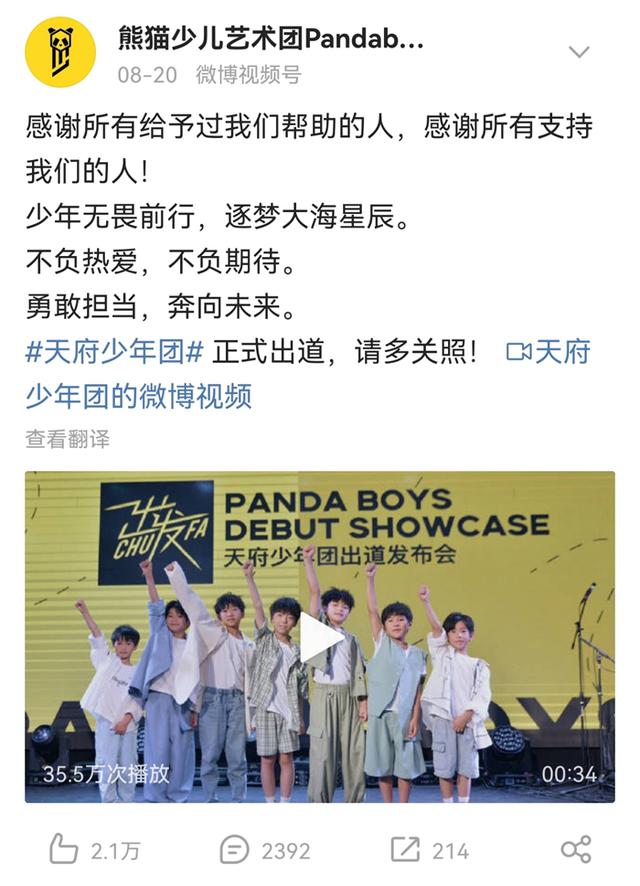Open the #天府少年团# hashtag
The height and width of the screenshot is (886, 640).
[x=115, y=352]
